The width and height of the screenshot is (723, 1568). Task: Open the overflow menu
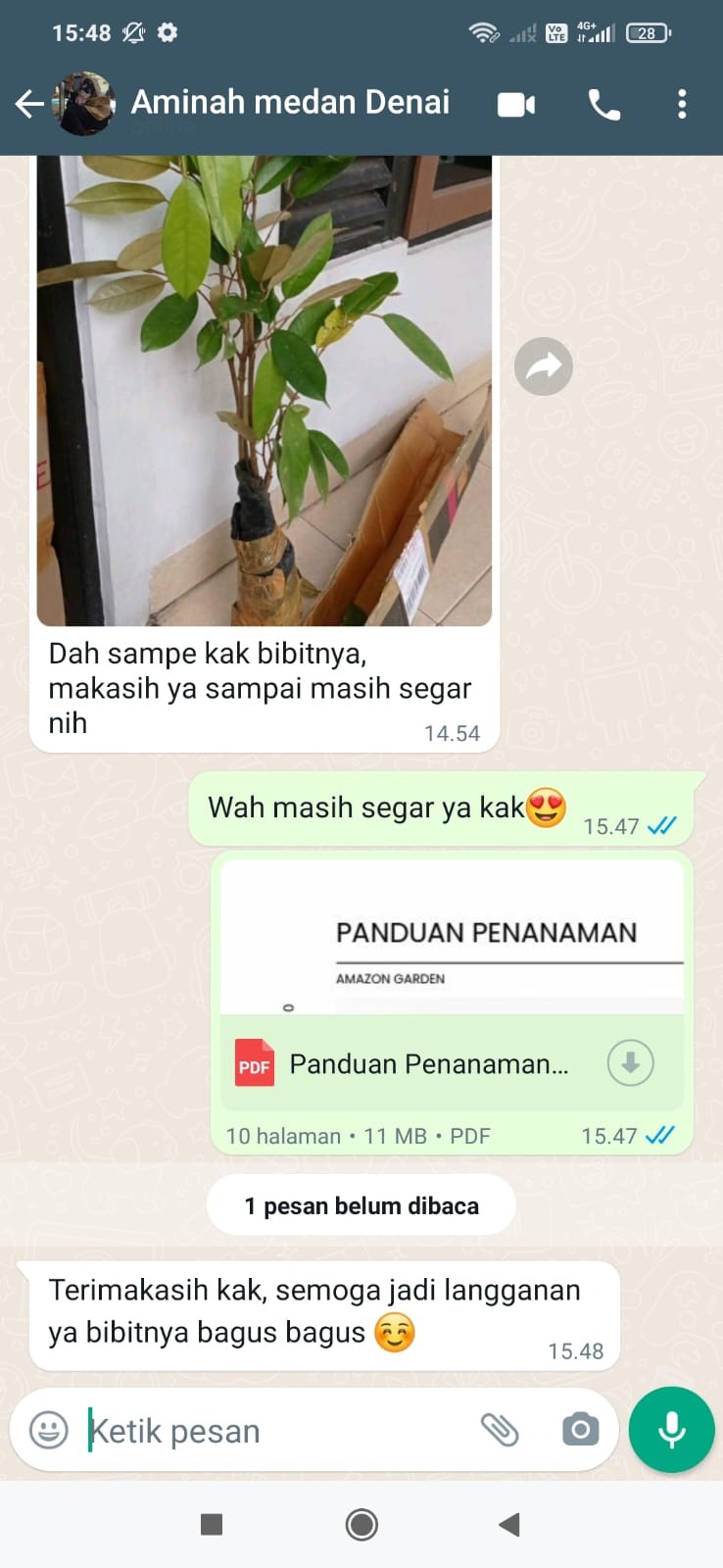(x=682, y=104)
